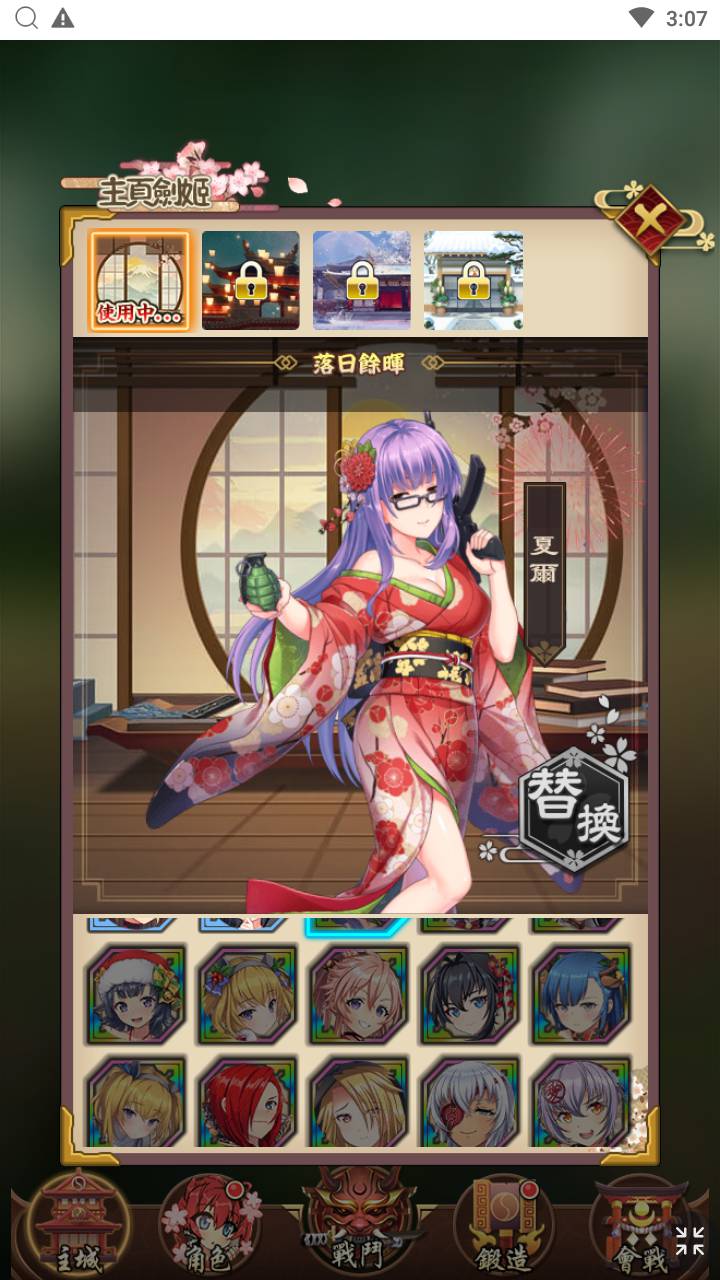Choose the pink-haired character portrait

(x=359, y=995)
